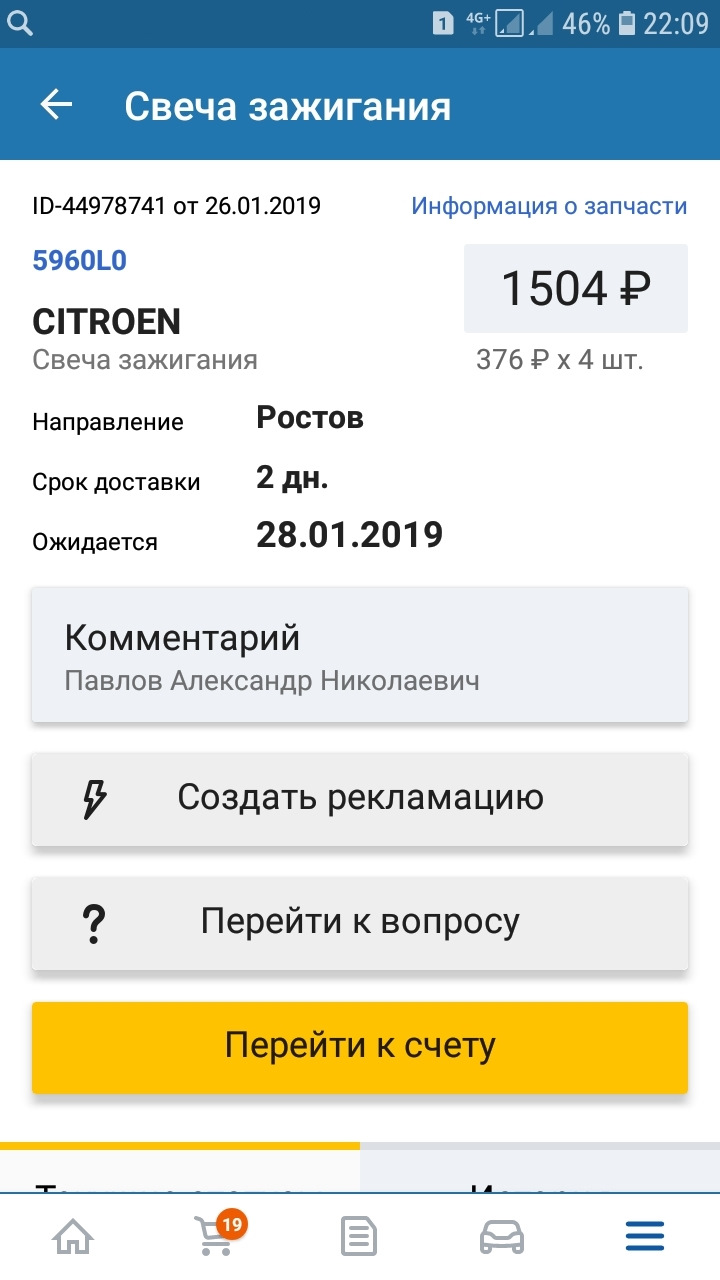Open the 'Информация о запчасти' link

point(549,206)
